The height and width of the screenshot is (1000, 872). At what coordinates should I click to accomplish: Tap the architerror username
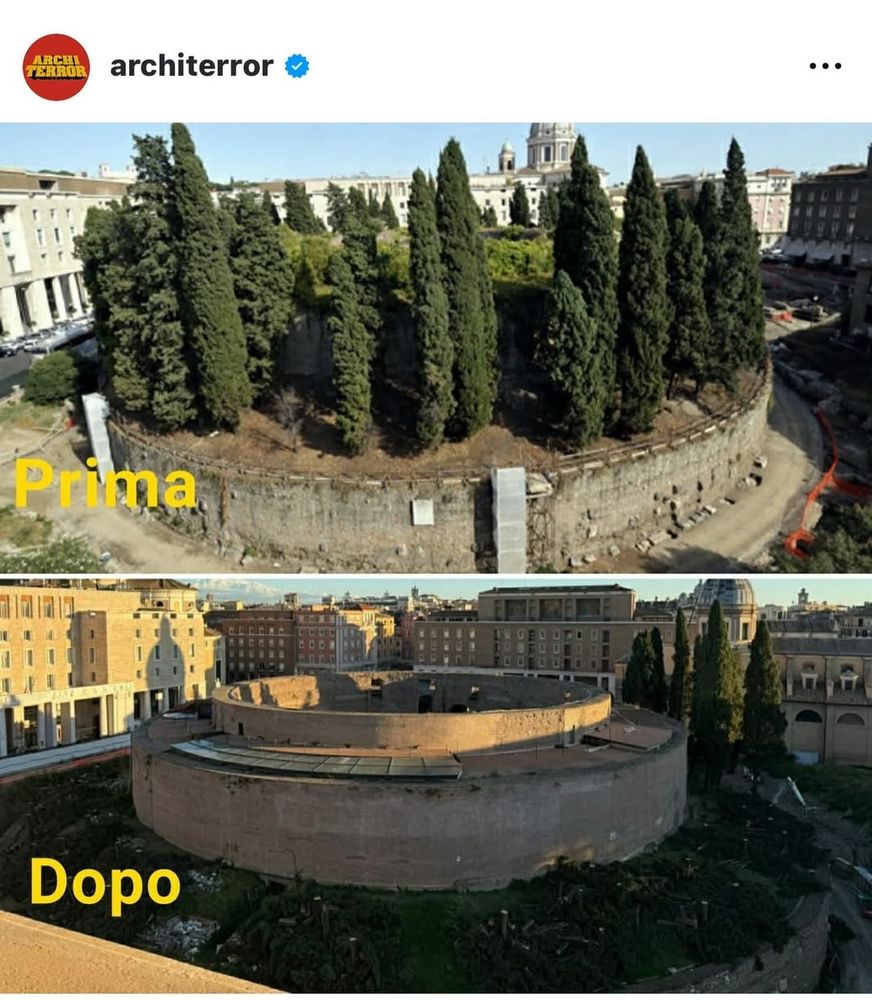(191, 66)
